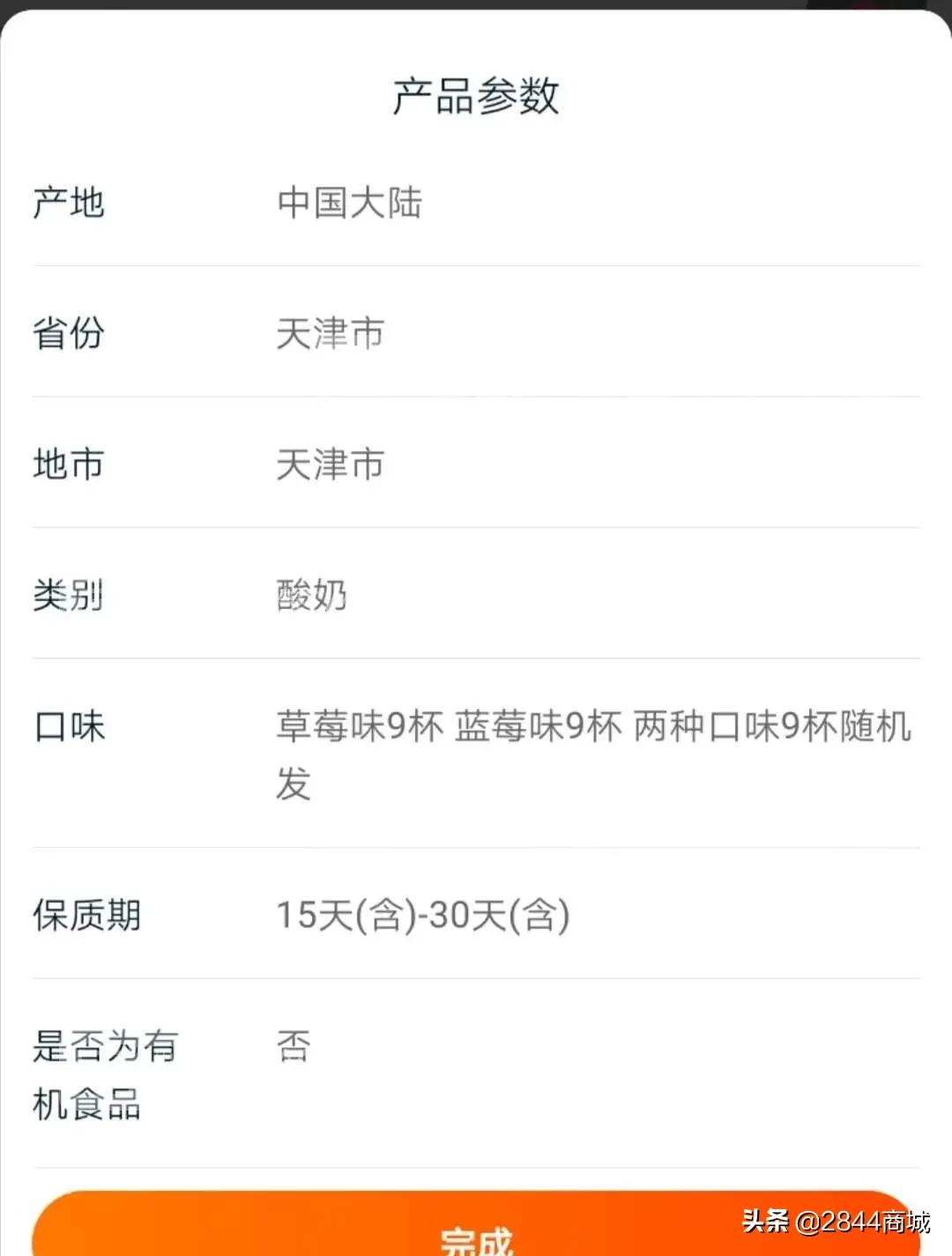Click the 酸奶 category value
The width and height of the screenshot is (952, 1256).
[310, 595]
